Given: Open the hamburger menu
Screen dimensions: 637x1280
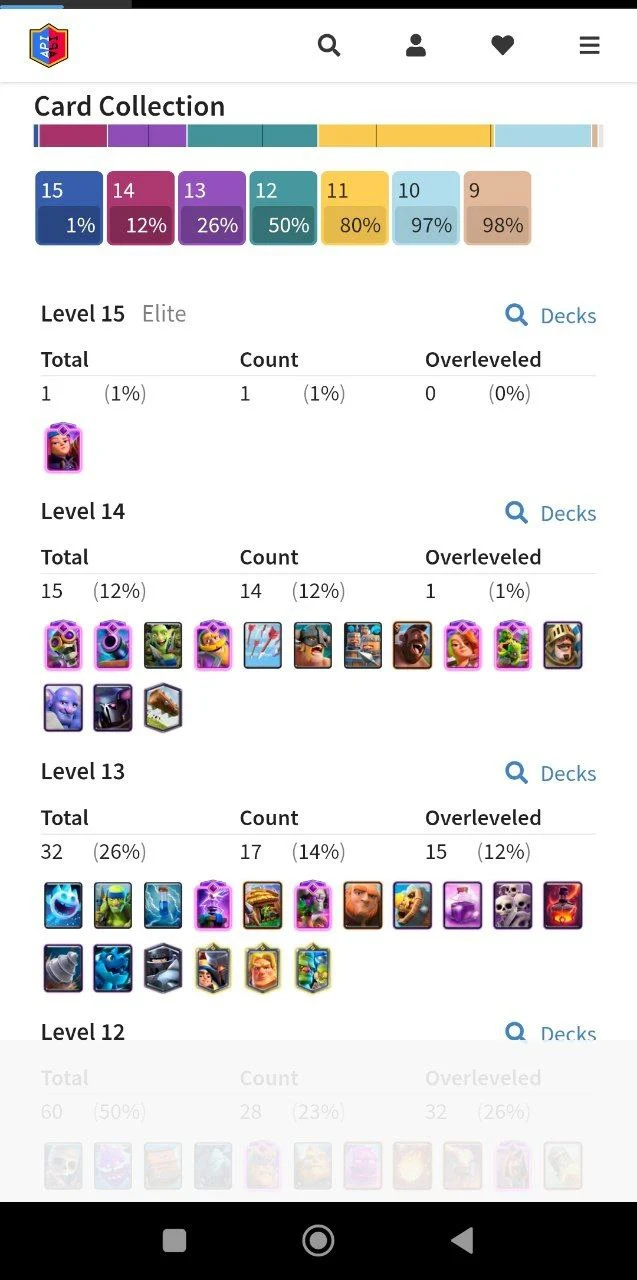Looking at the screenshot, I should (589, 45).
